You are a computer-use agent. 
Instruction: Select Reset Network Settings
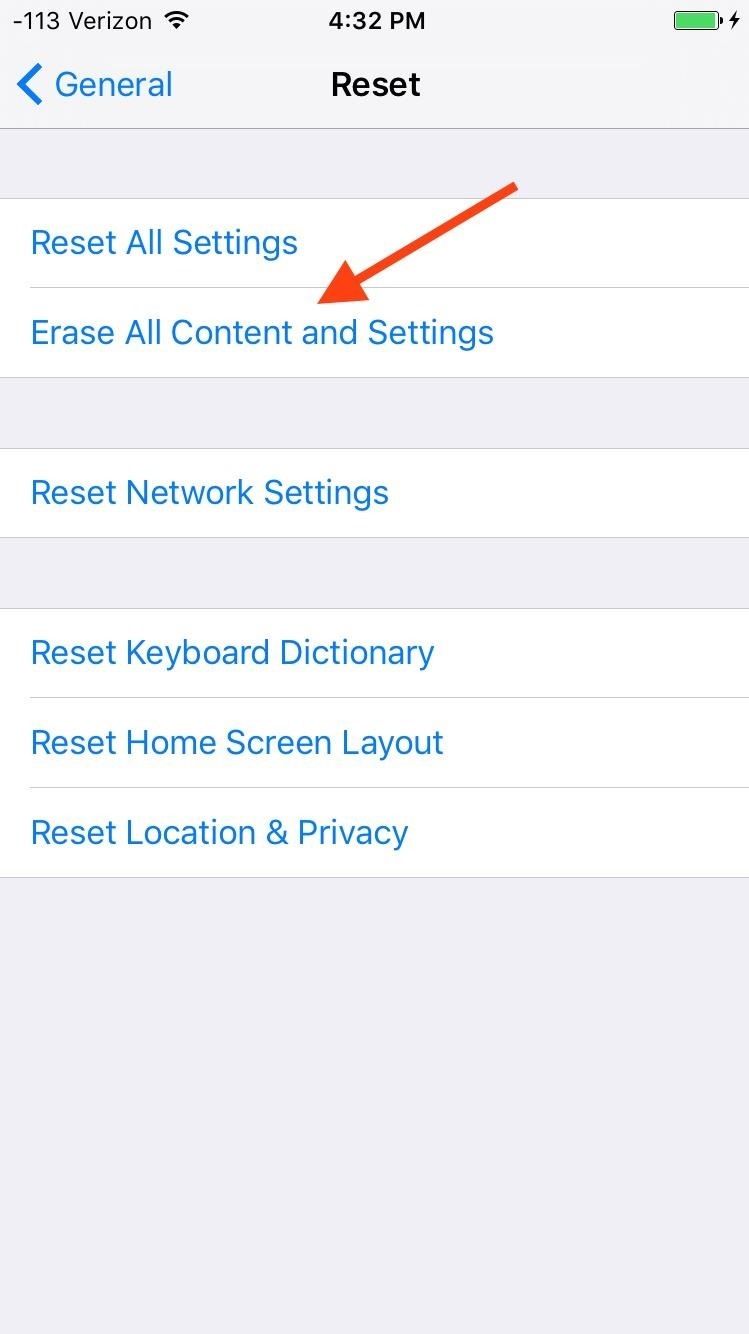point(209,492)
